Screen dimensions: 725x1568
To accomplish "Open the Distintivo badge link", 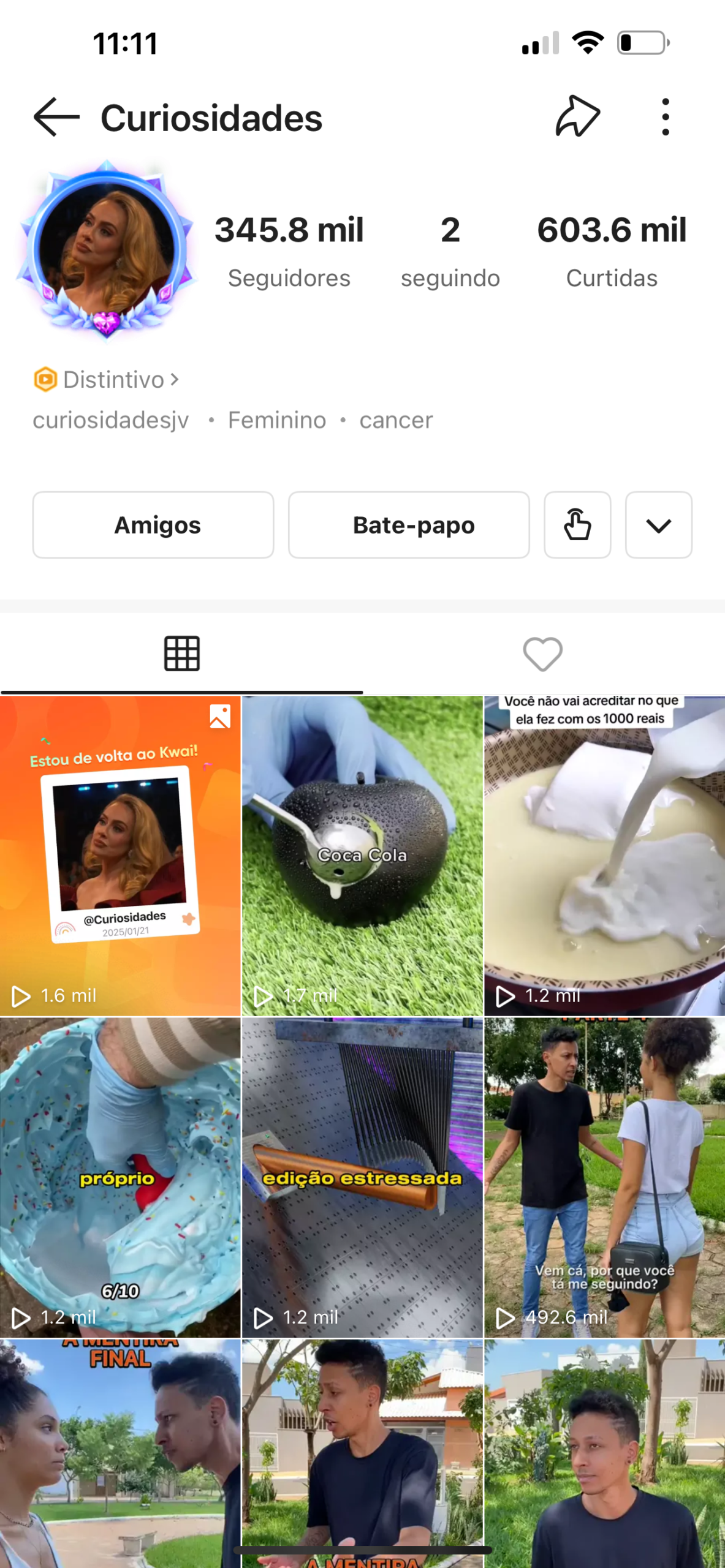I will [x=106, y=380].
